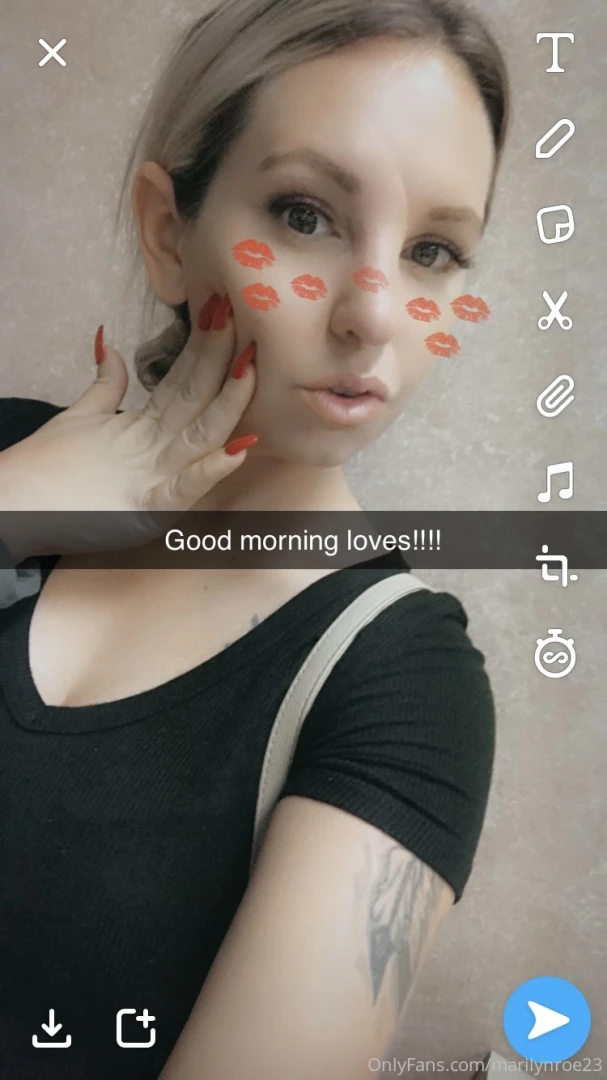Select the scissors cutout tool
The width and height of the screenshot is (607, 1080).
pos(555,311)
